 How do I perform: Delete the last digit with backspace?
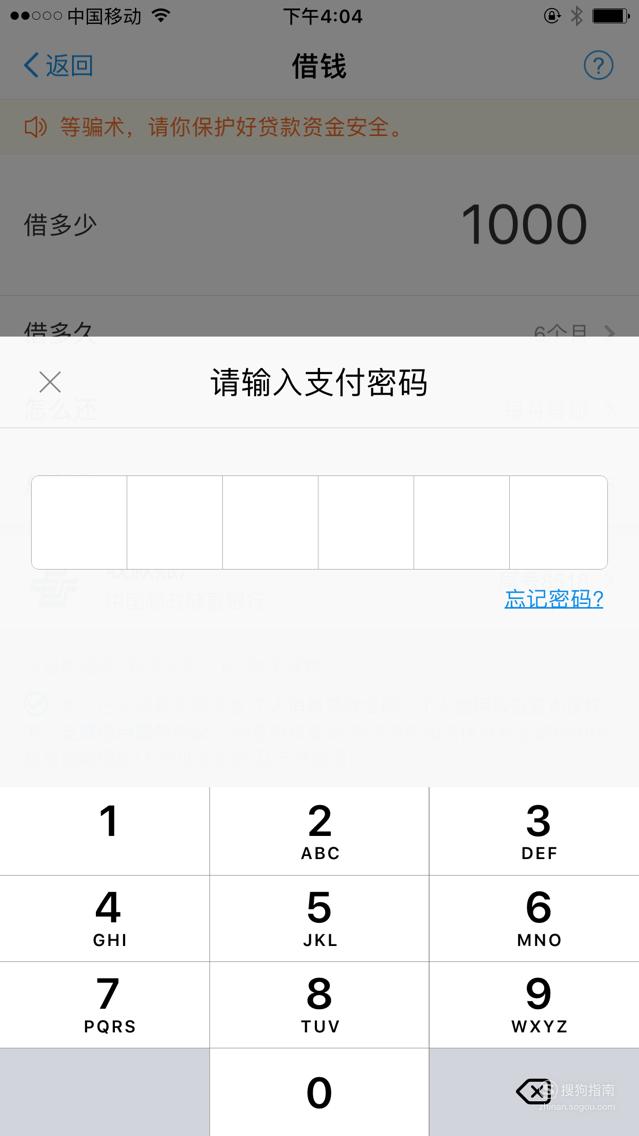coord(535,1092)
